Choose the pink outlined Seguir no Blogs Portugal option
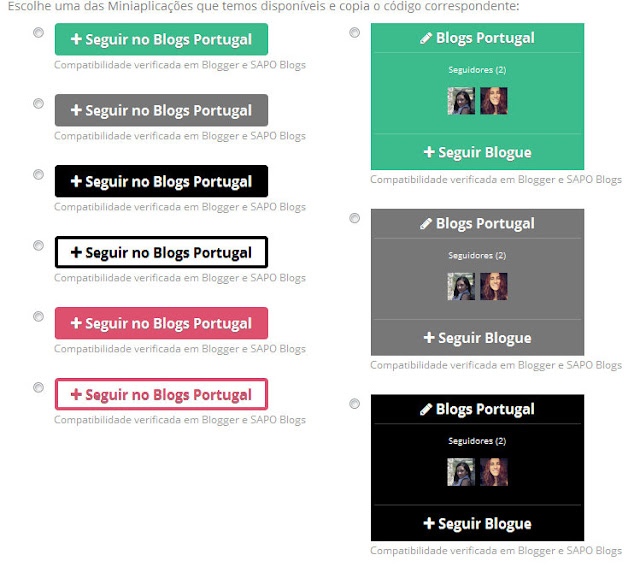 tap(38, 387)
